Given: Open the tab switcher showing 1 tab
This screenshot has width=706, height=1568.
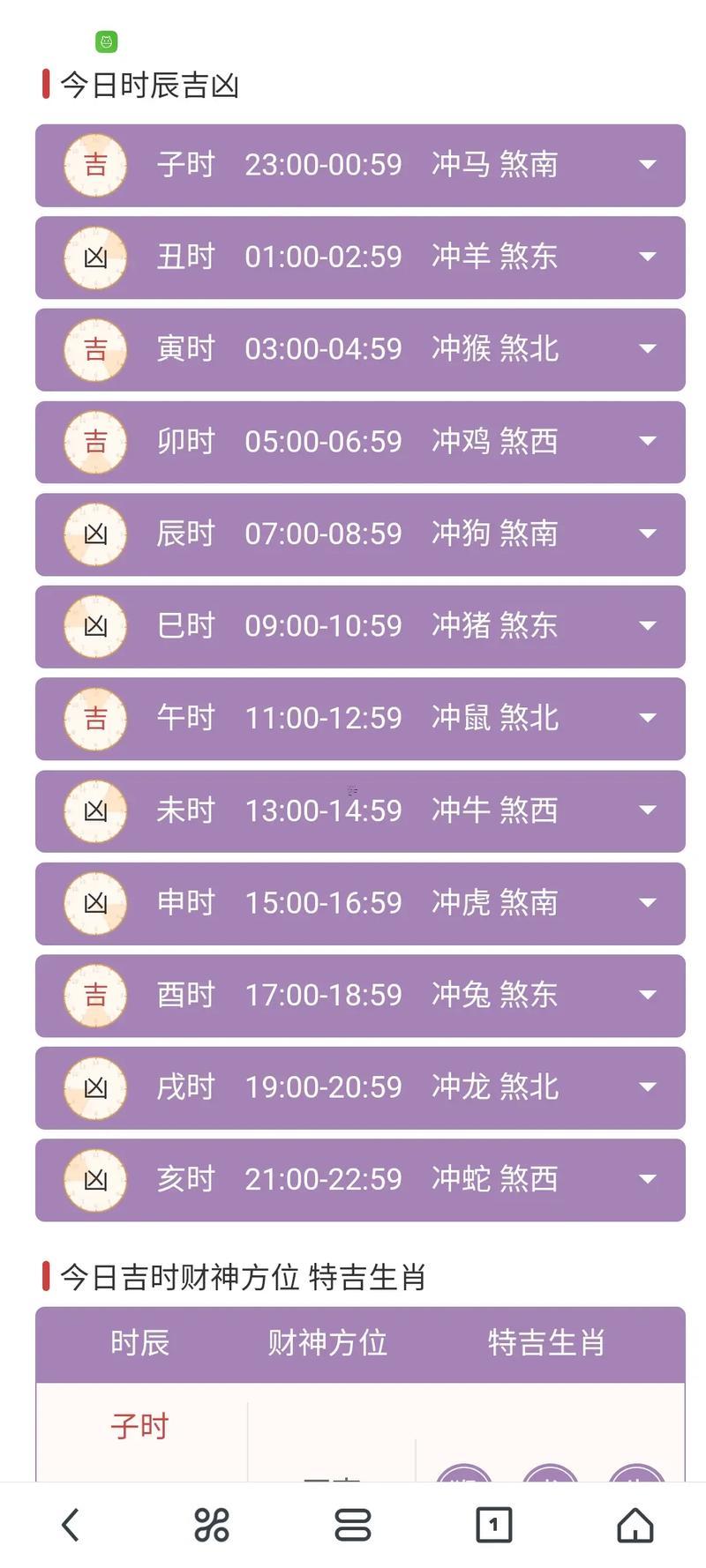Looking at the screenshot, I should [x=494, y=1525].
